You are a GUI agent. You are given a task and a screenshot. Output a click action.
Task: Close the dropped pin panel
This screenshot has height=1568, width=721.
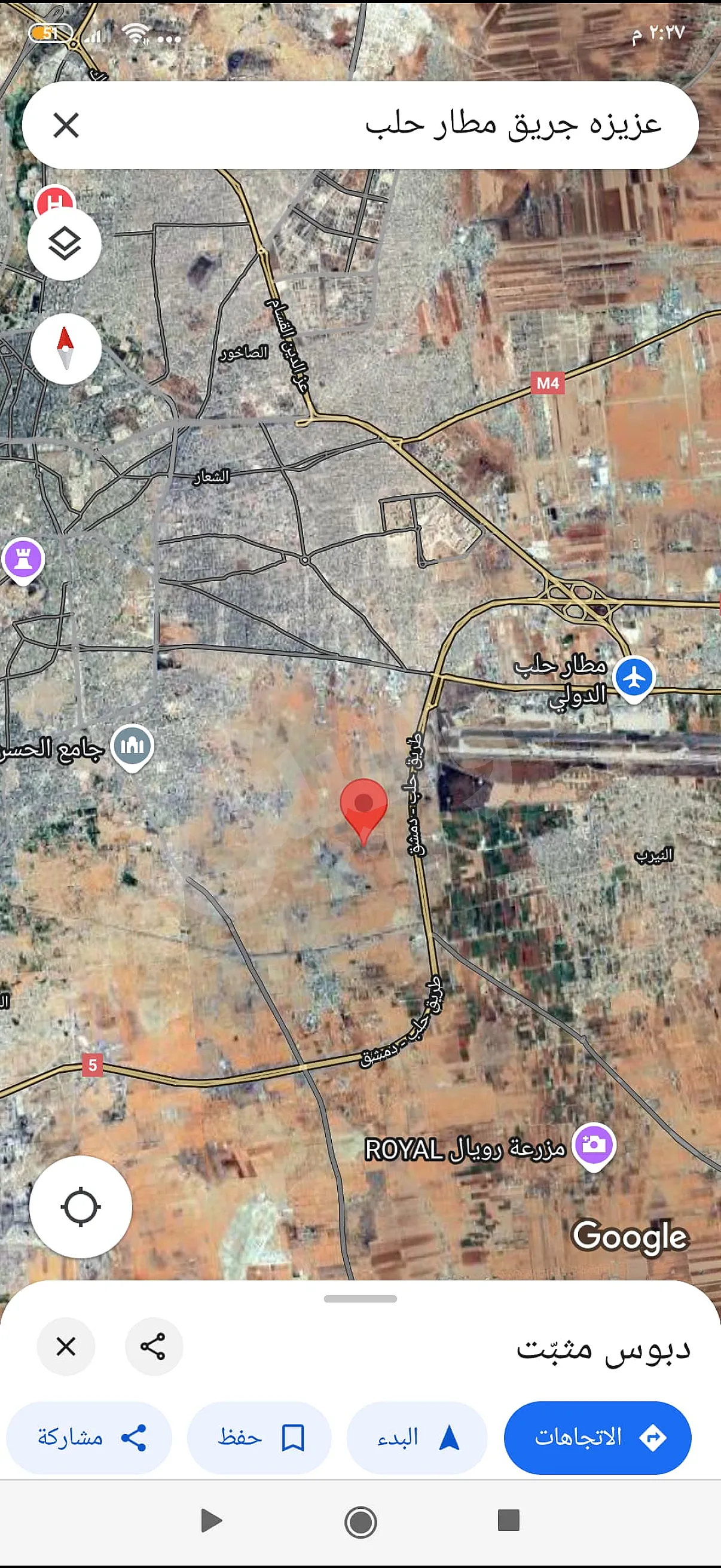tap(66, 1347)
